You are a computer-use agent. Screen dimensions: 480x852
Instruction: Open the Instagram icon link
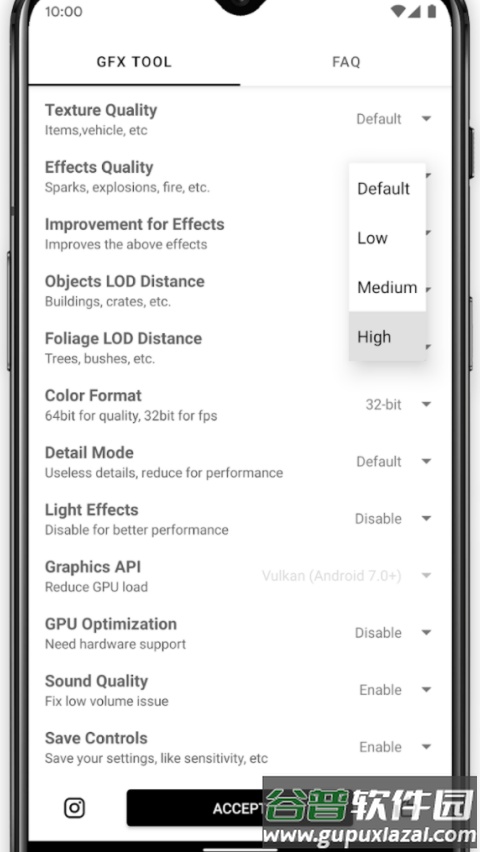[74, 807]
